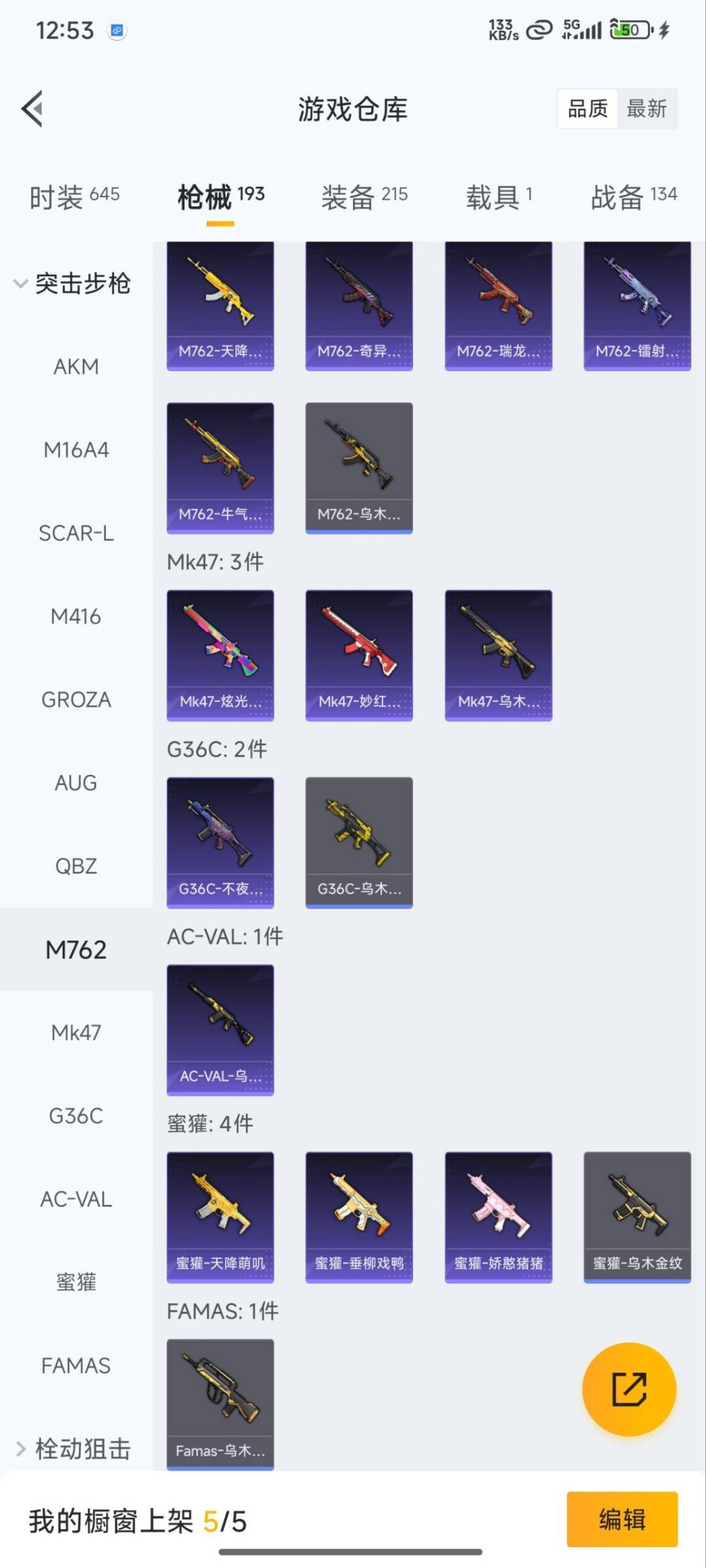This screenshot has height=1568, width=706.
Task: Switch to the 载具 tab
Action: point(499,196)
